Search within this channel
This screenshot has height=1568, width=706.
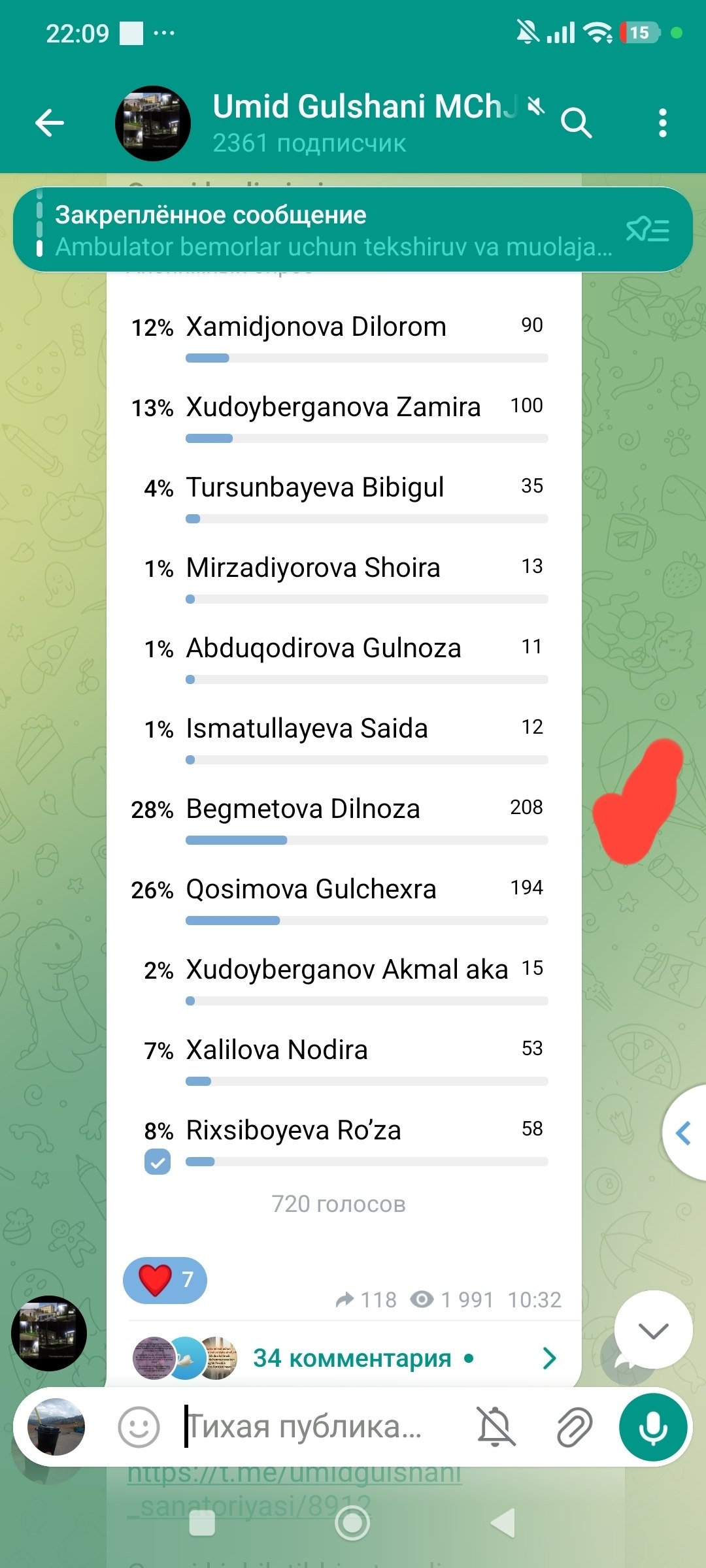tap(576, 122)
